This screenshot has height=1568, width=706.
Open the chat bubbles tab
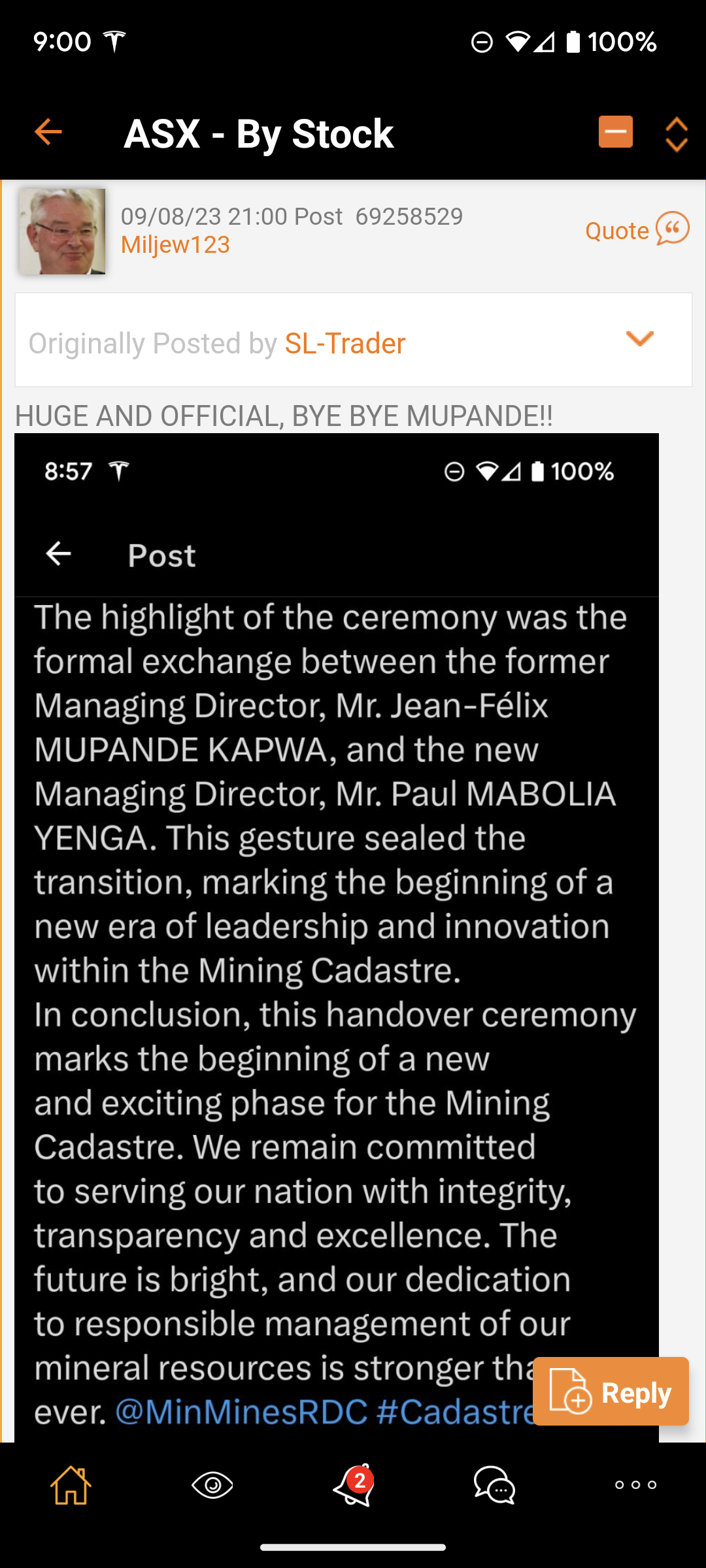[x=495, y=1485]
